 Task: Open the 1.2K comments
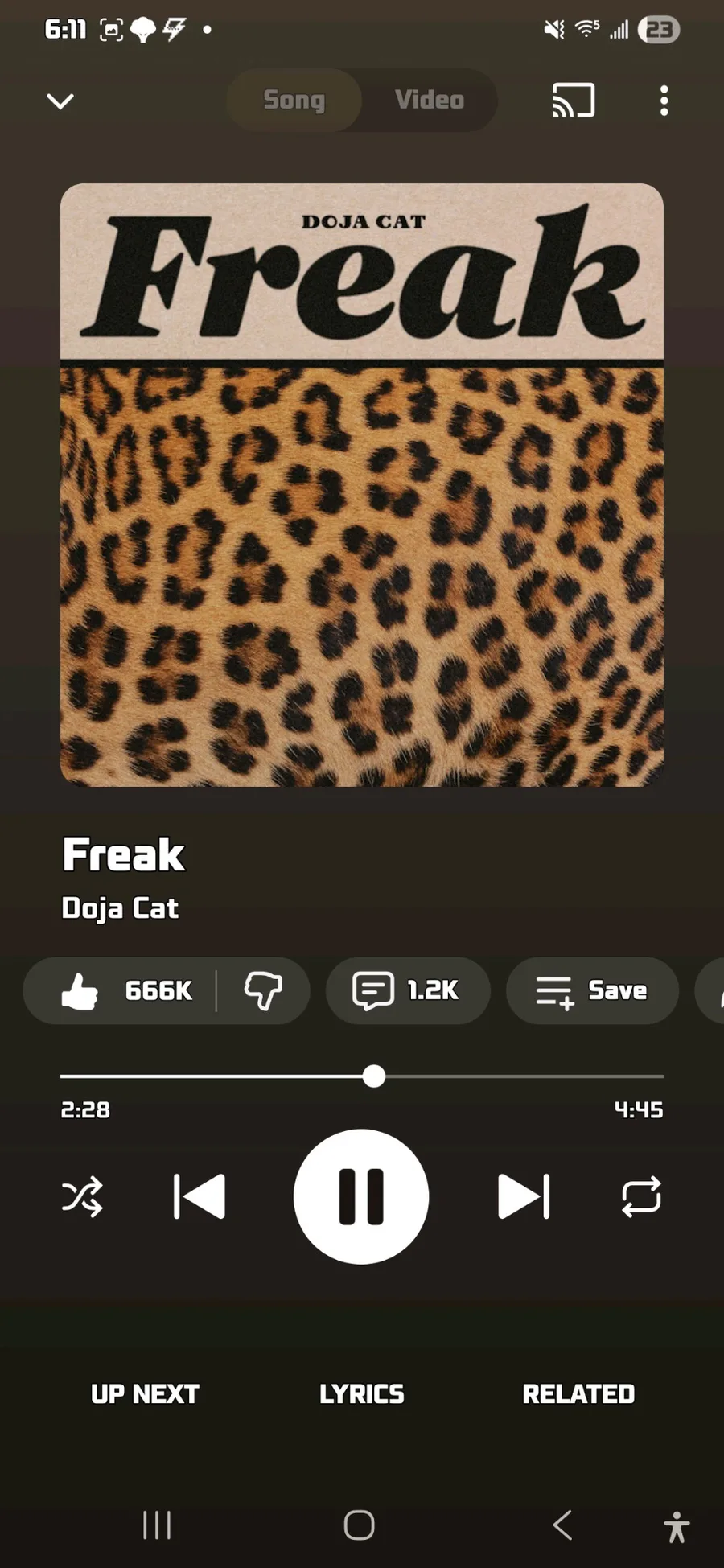click(x=407, y=990)
